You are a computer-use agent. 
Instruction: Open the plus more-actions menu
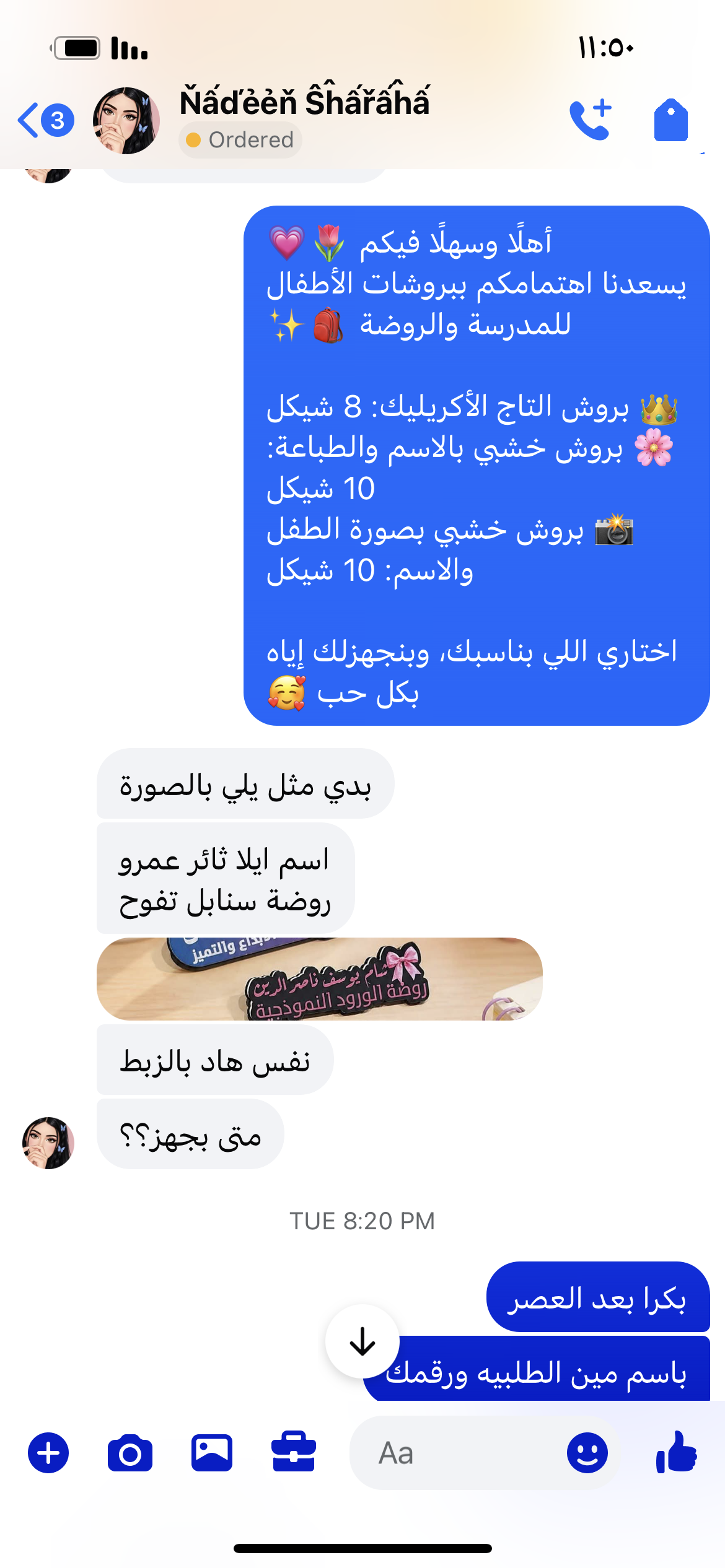(48, 1453)
